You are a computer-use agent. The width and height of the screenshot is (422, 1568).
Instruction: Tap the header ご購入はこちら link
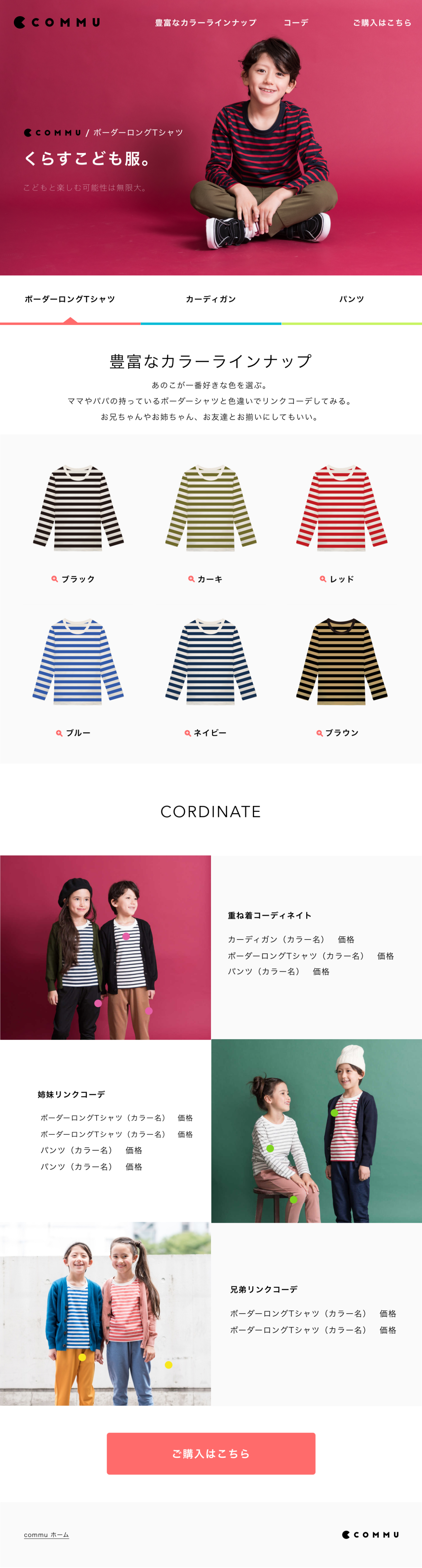click(382, 23)
